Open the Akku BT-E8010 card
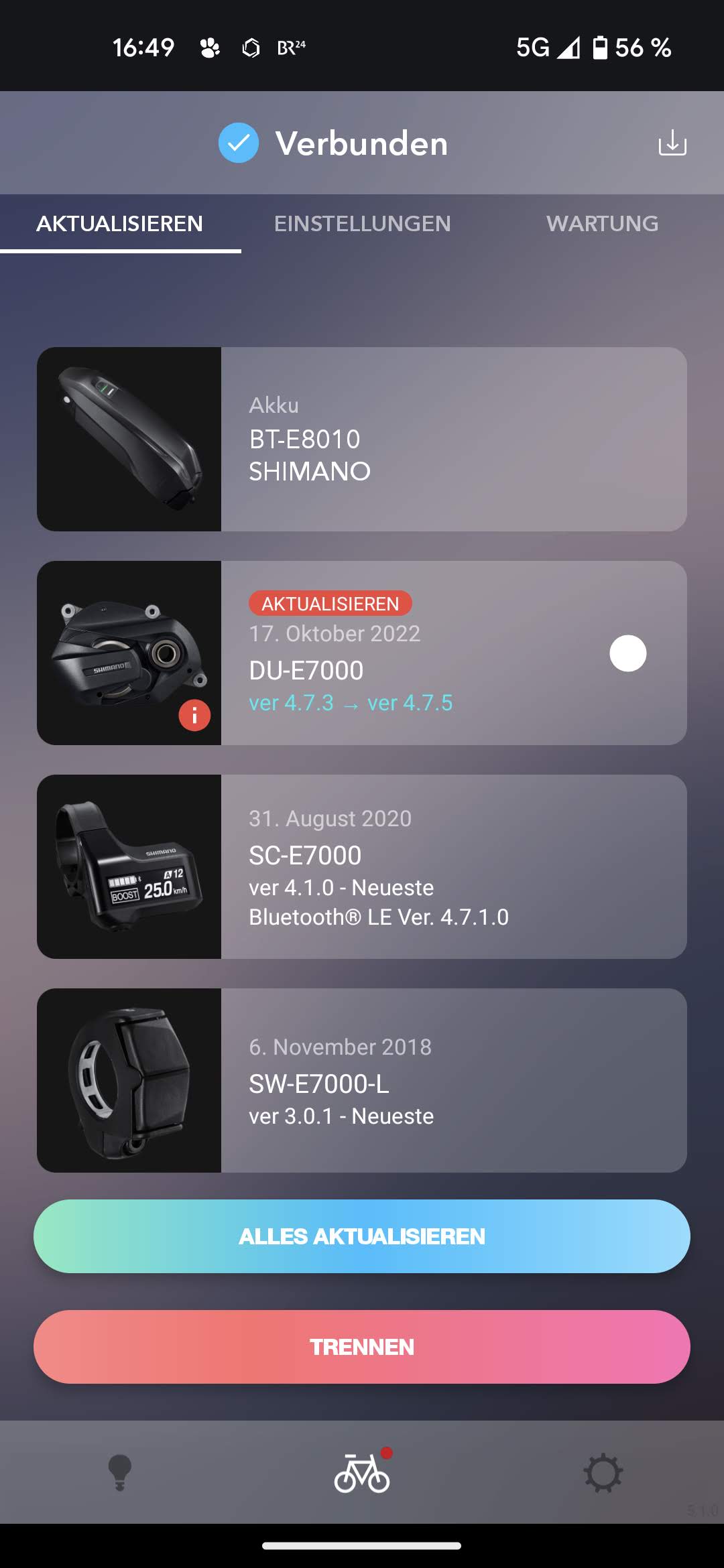Viewport: 724px width, 1568px height. [362, 439]
